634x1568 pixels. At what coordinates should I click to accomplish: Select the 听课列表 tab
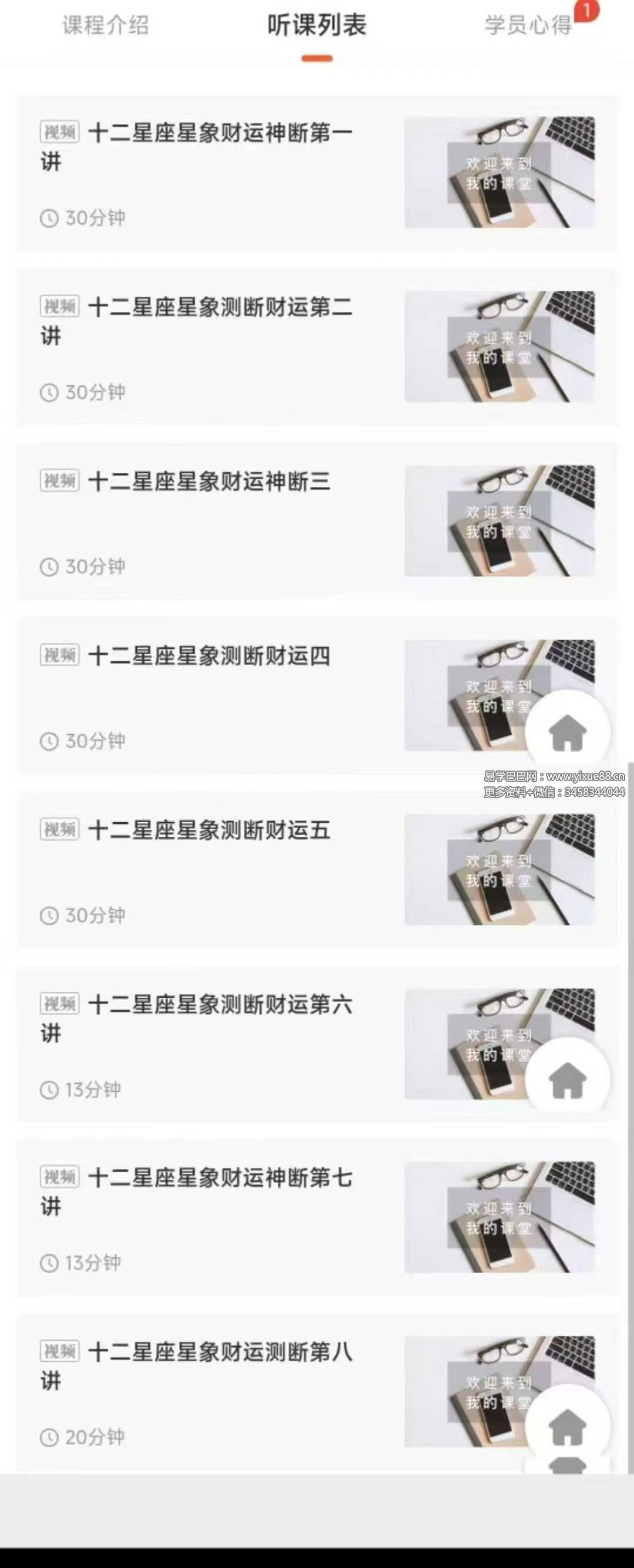pyautogui.click(x=316, y=26)
